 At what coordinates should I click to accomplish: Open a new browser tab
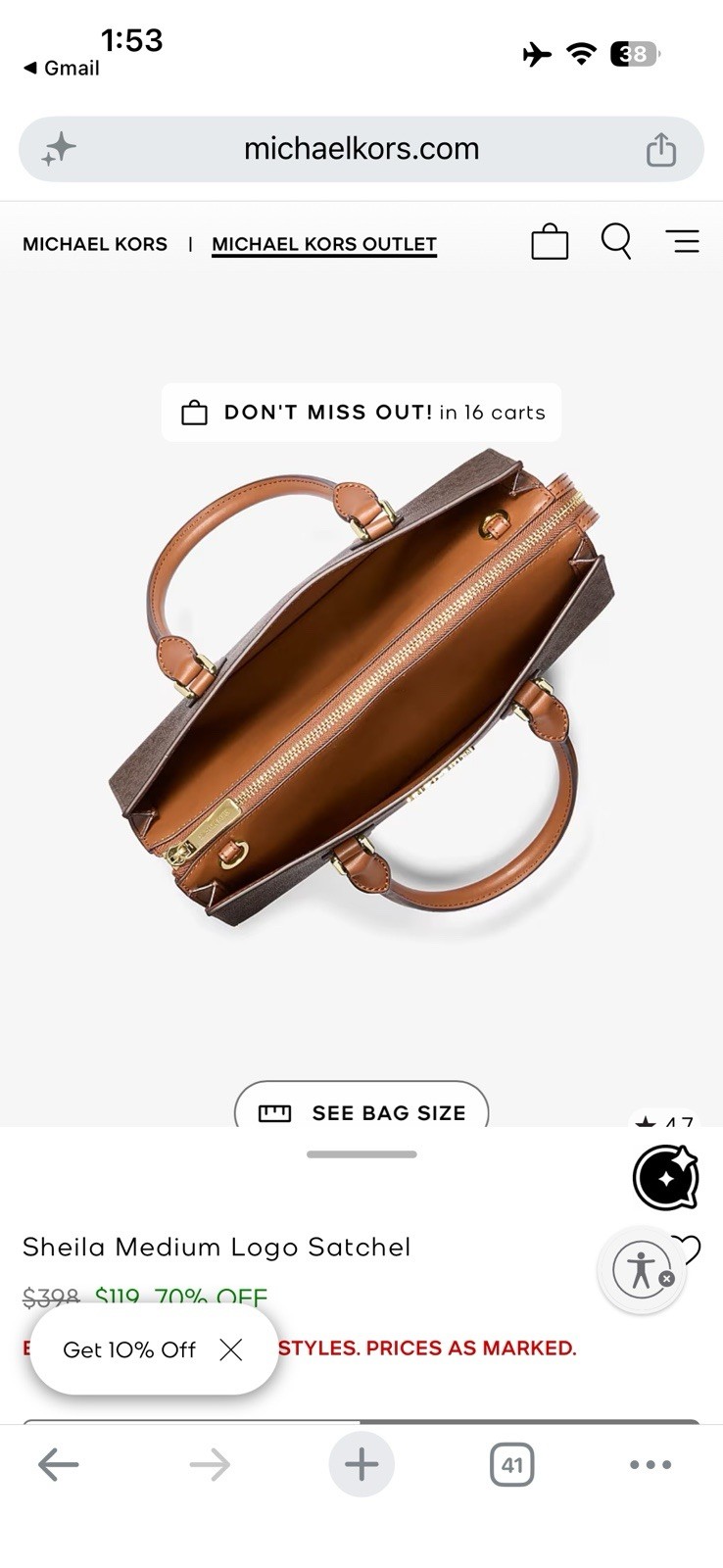(x=361, y=1465)
